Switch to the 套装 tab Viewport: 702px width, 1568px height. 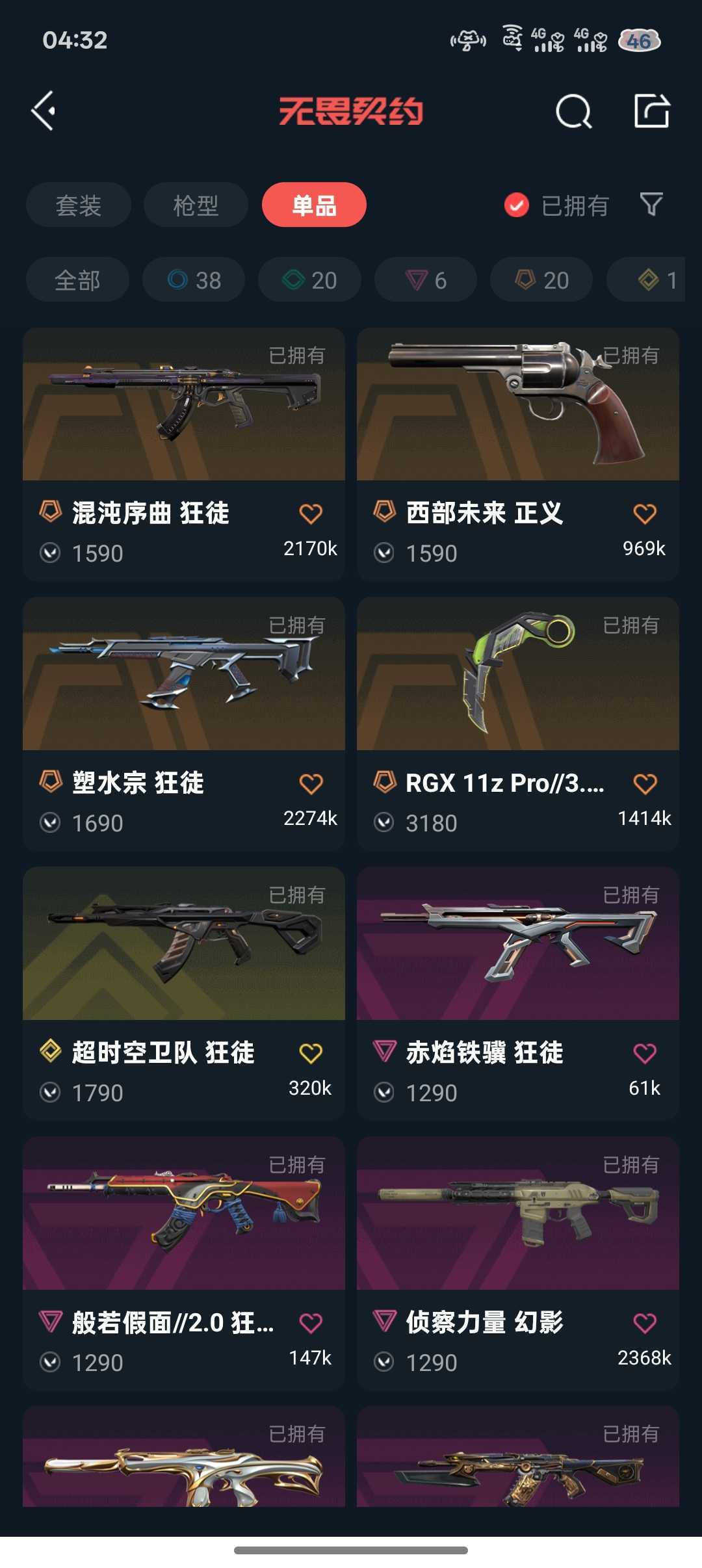click(79, 205)
